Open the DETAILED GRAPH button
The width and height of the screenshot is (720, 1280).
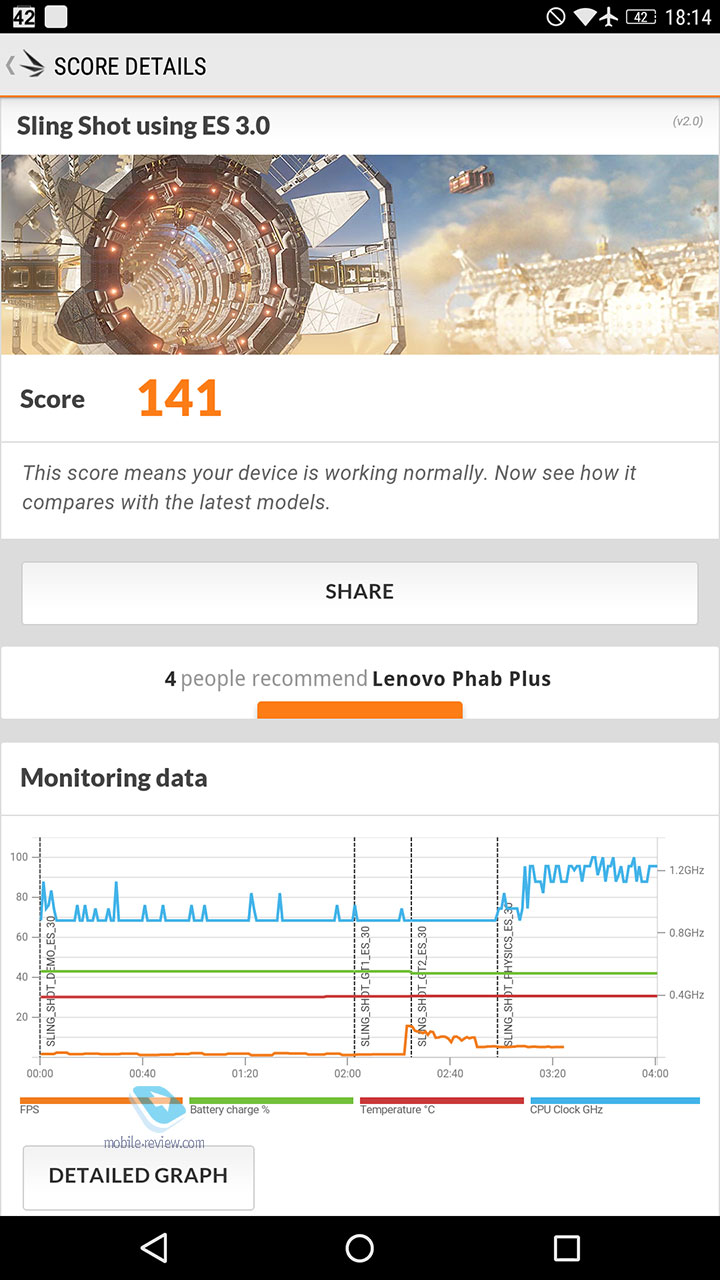point(138,1176)
